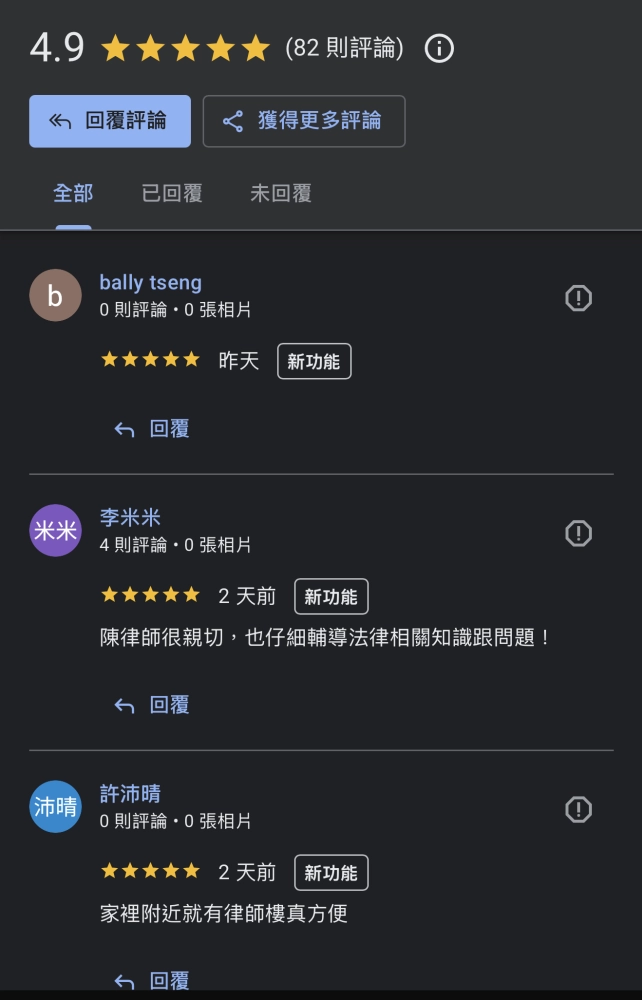Flag 李米米's review
The width and height of the screenshot is (642, 1000).
point(578,533)
